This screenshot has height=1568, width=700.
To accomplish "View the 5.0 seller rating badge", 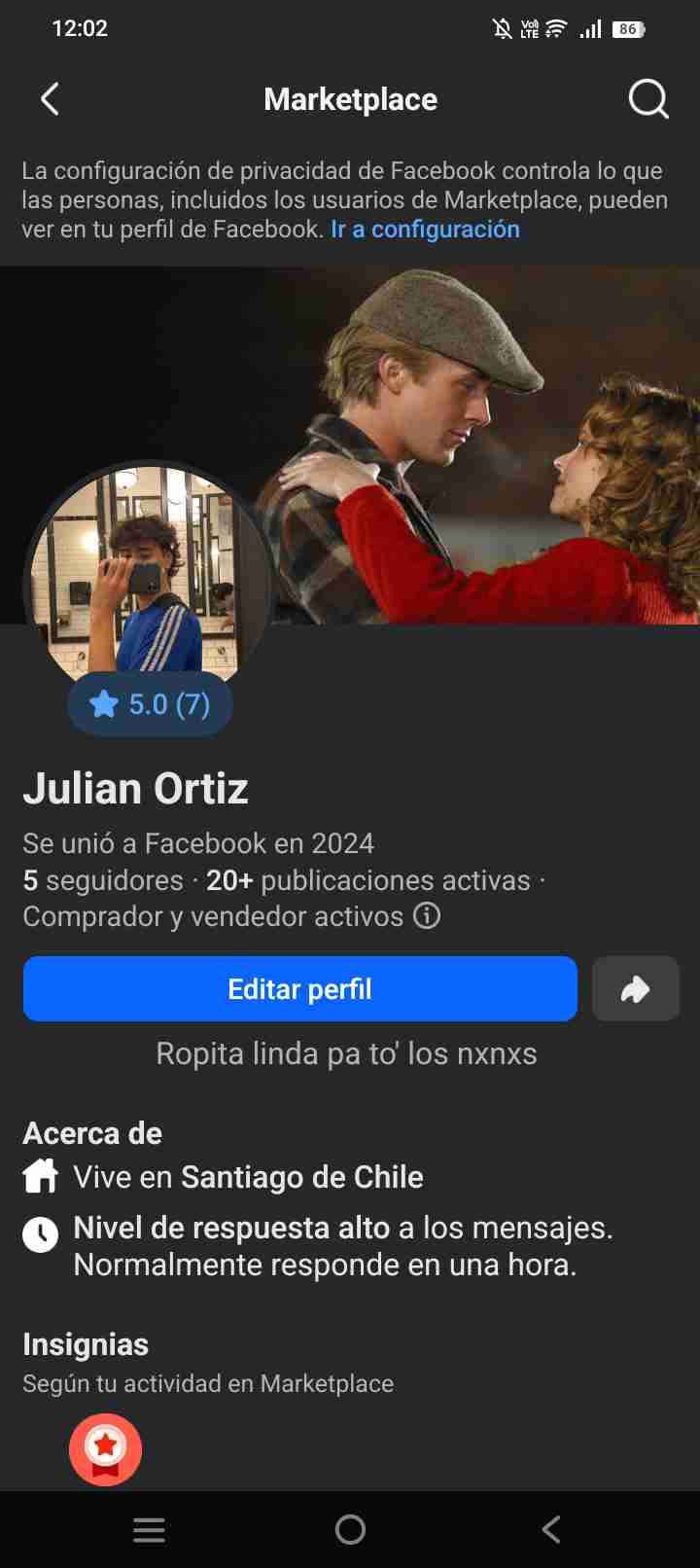I will 150,704.
